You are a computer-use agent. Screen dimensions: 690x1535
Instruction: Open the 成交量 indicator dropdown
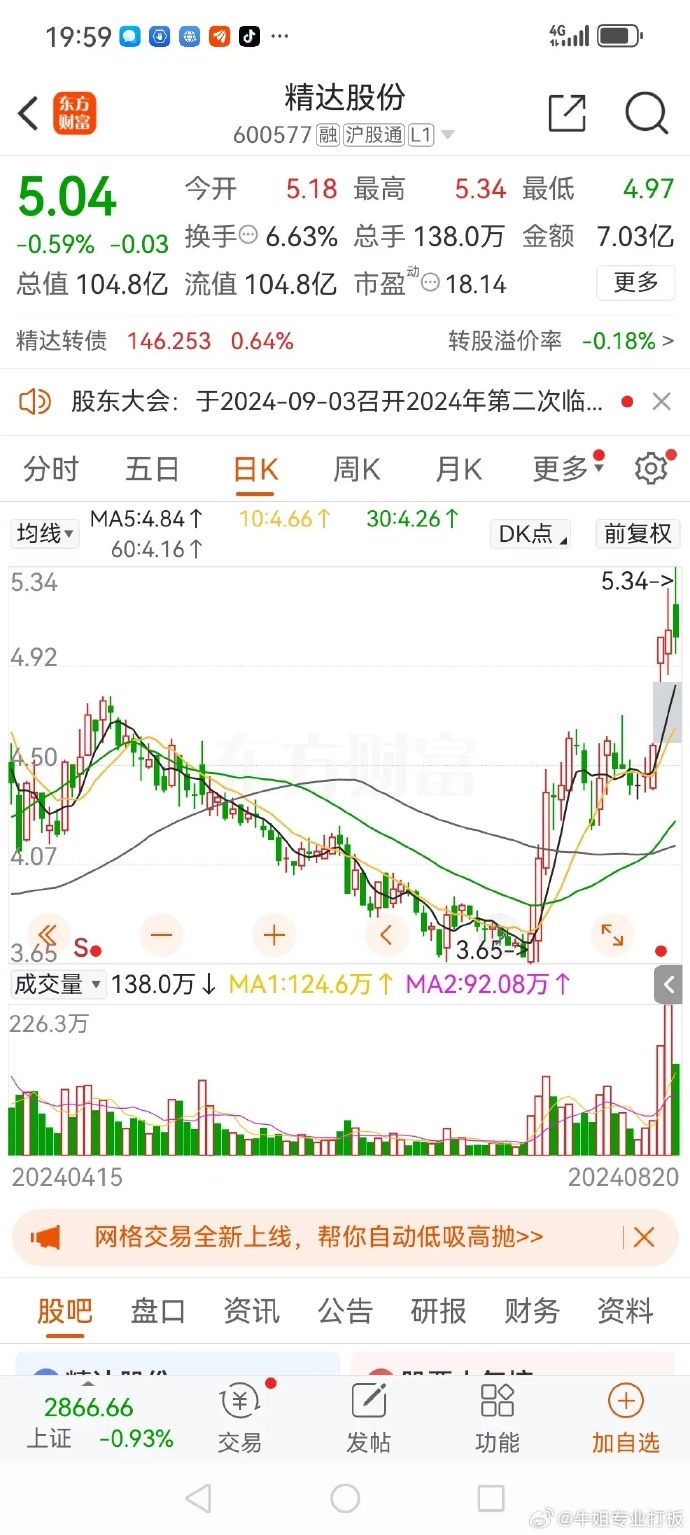[x=57, y=984]
